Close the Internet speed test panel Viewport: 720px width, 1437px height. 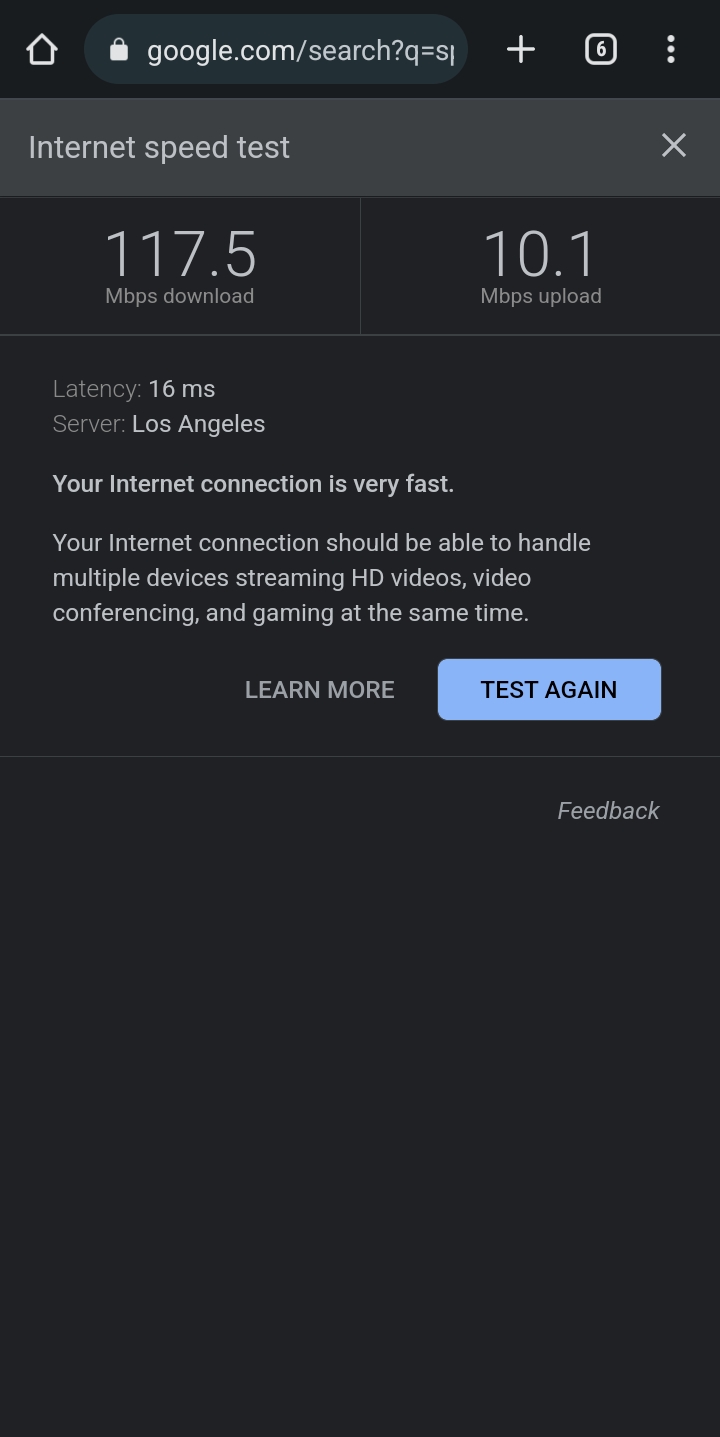coord(674,146)
